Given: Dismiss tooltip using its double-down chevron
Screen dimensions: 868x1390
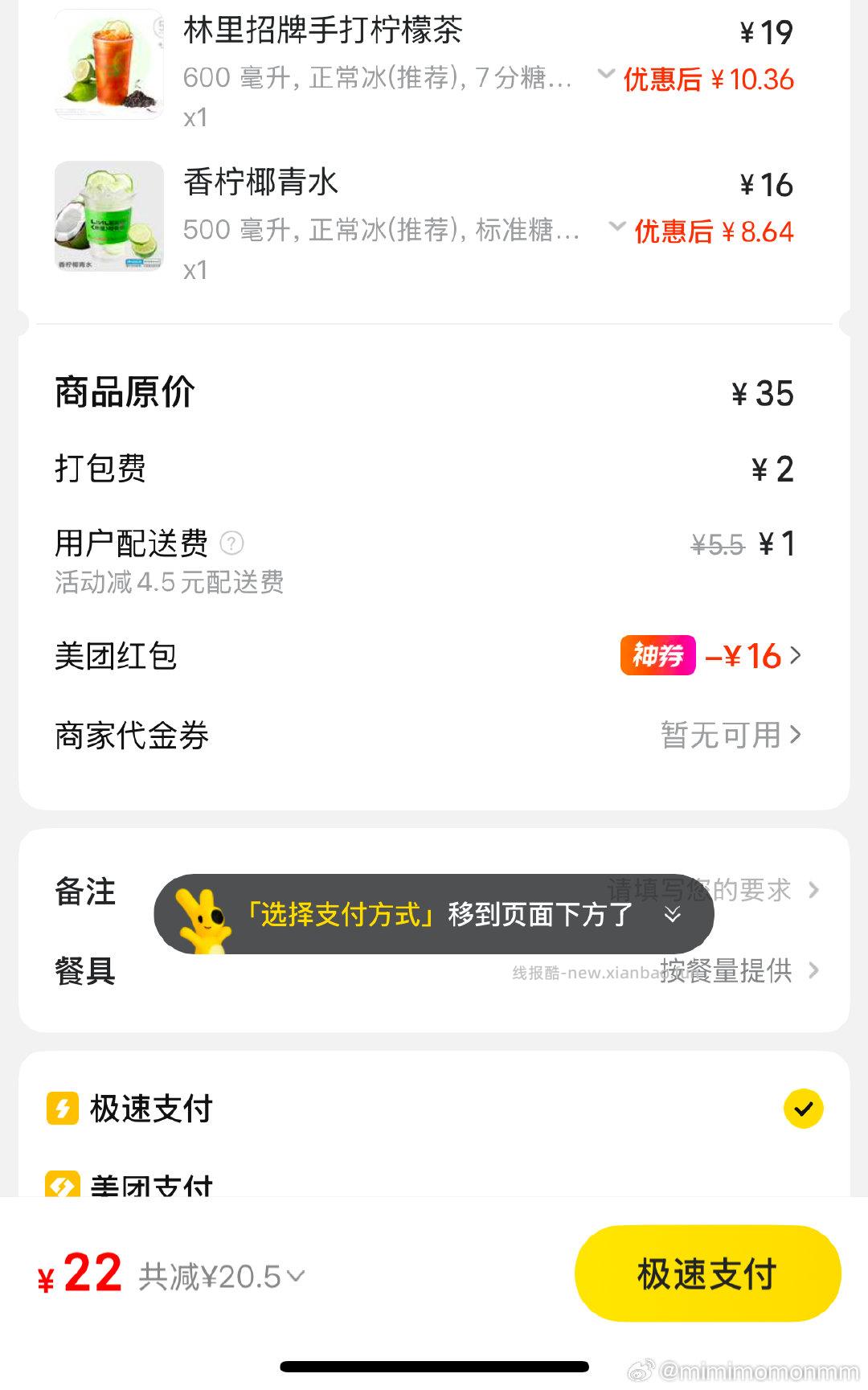Looking at the screenshot, I should point(671,915).
